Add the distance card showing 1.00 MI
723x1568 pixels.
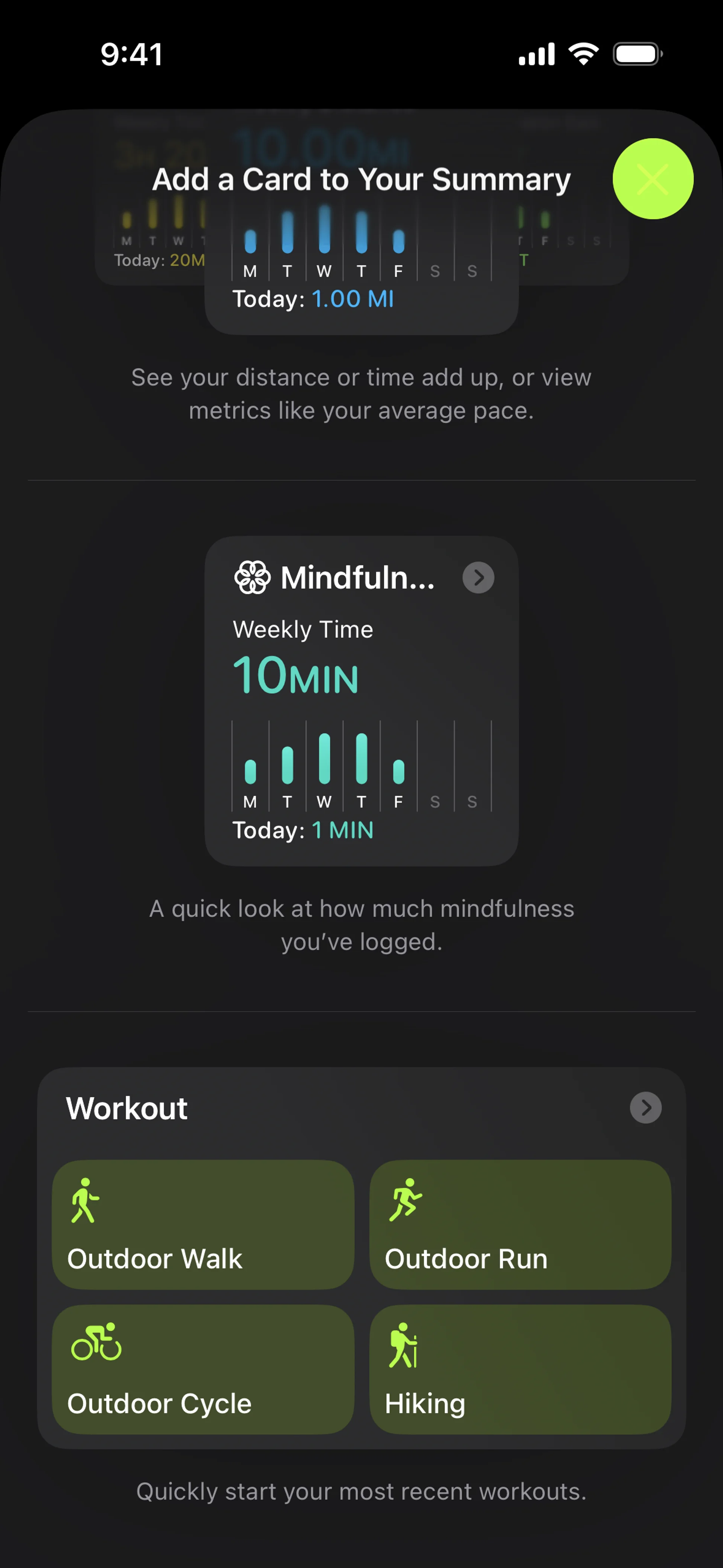coord(361,268)
